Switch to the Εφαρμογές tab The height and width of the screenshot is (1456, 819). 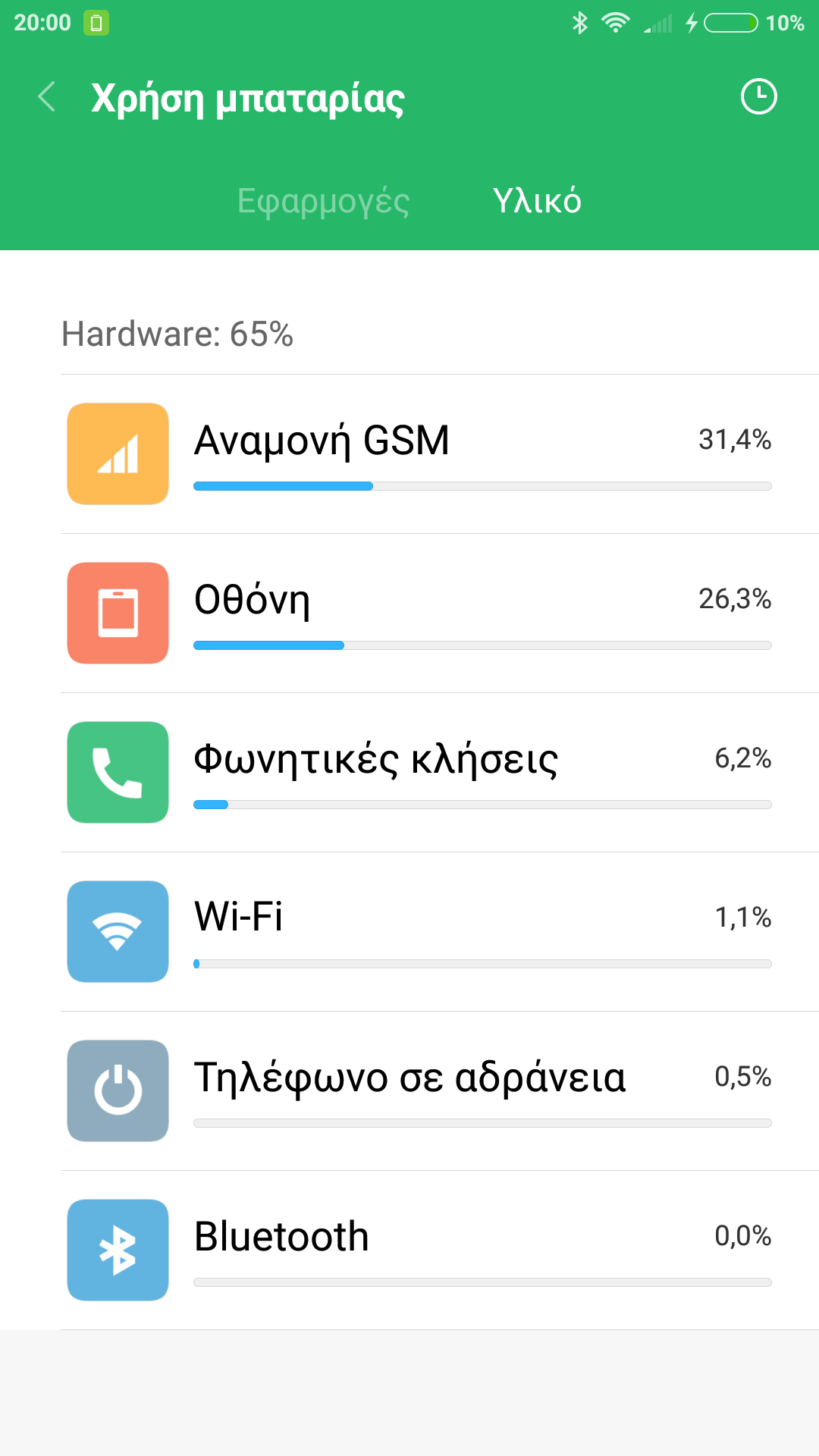point(323,201)
